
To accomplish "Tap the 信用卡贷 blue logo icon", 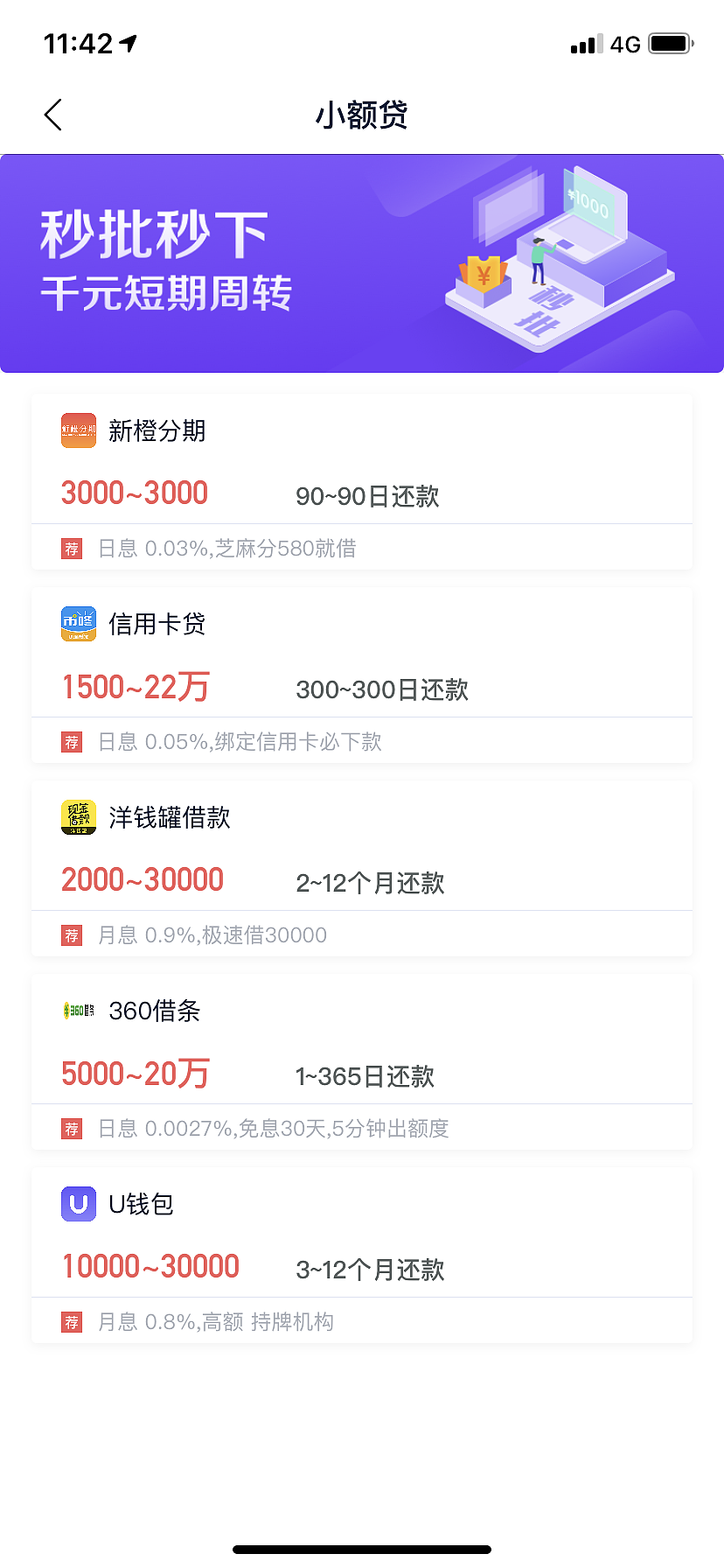I will (x=78, y=623).
